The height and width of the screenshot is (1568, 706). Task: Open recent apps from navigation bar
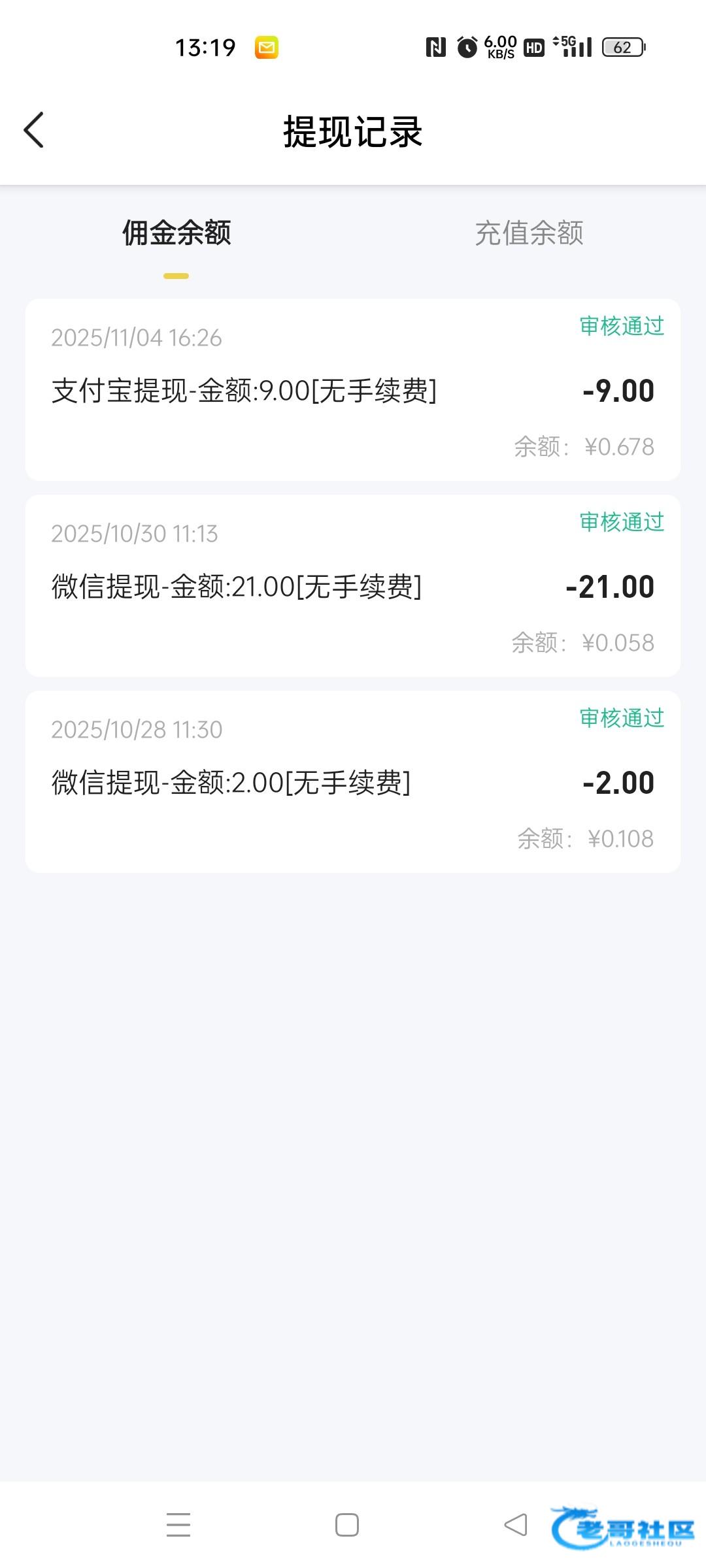tap(178, 1525)
